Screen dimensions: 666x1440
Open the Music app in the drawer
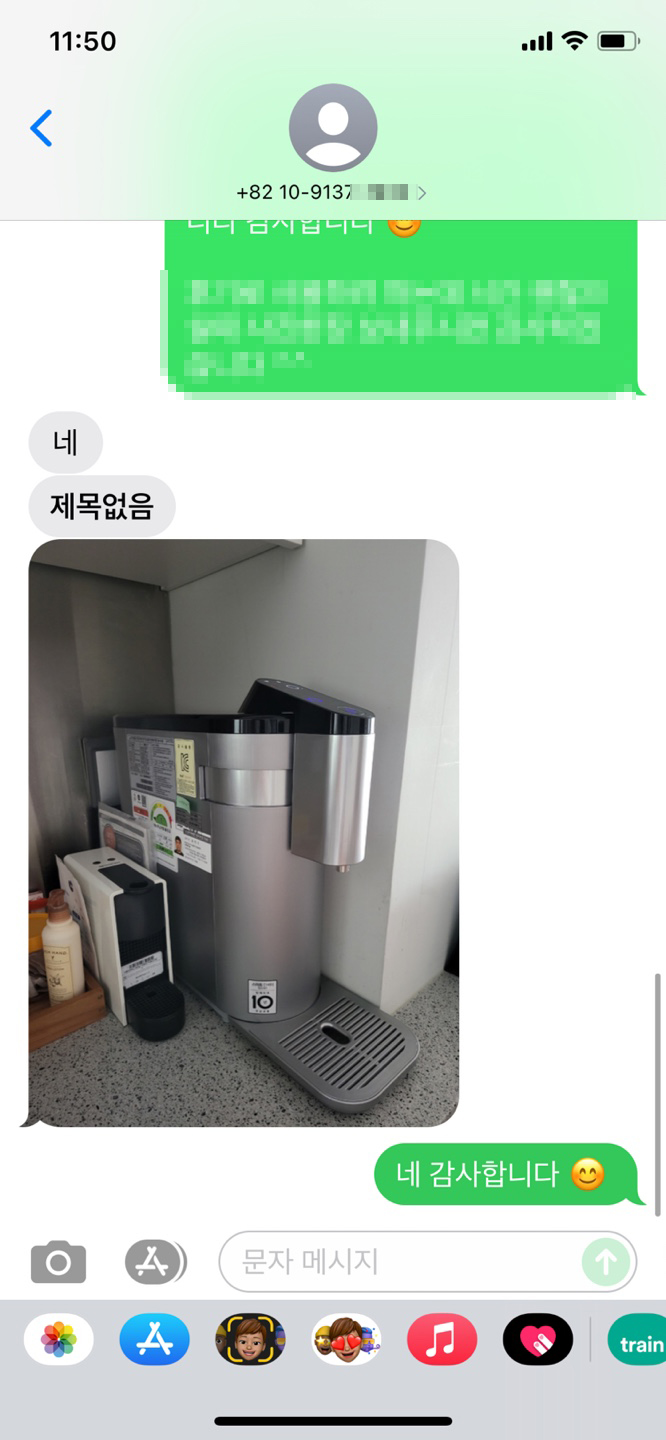click(x=442, y=1340)
